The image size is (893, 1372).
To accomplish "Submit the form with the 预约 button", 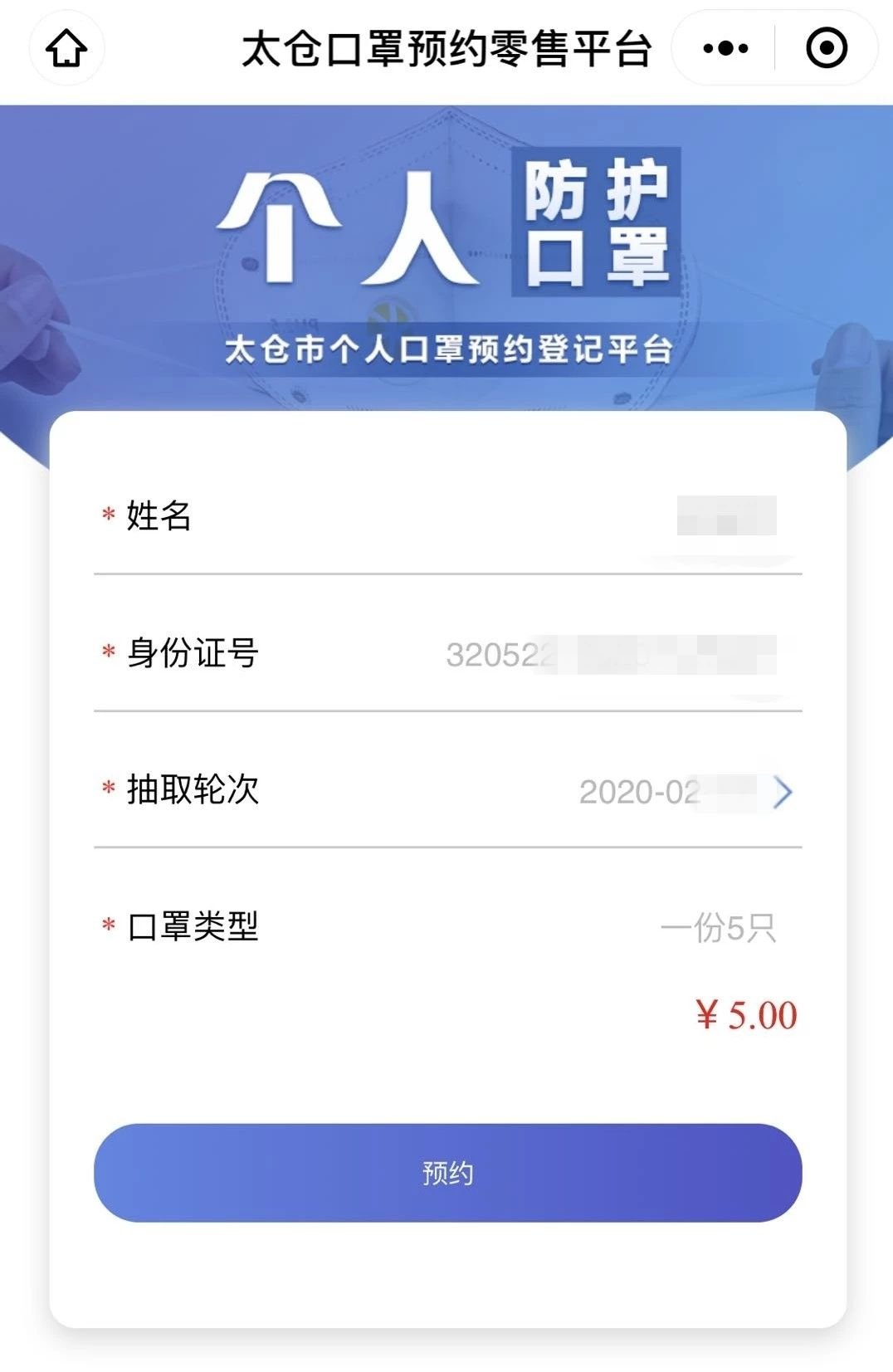I will tap(447, 1172).
